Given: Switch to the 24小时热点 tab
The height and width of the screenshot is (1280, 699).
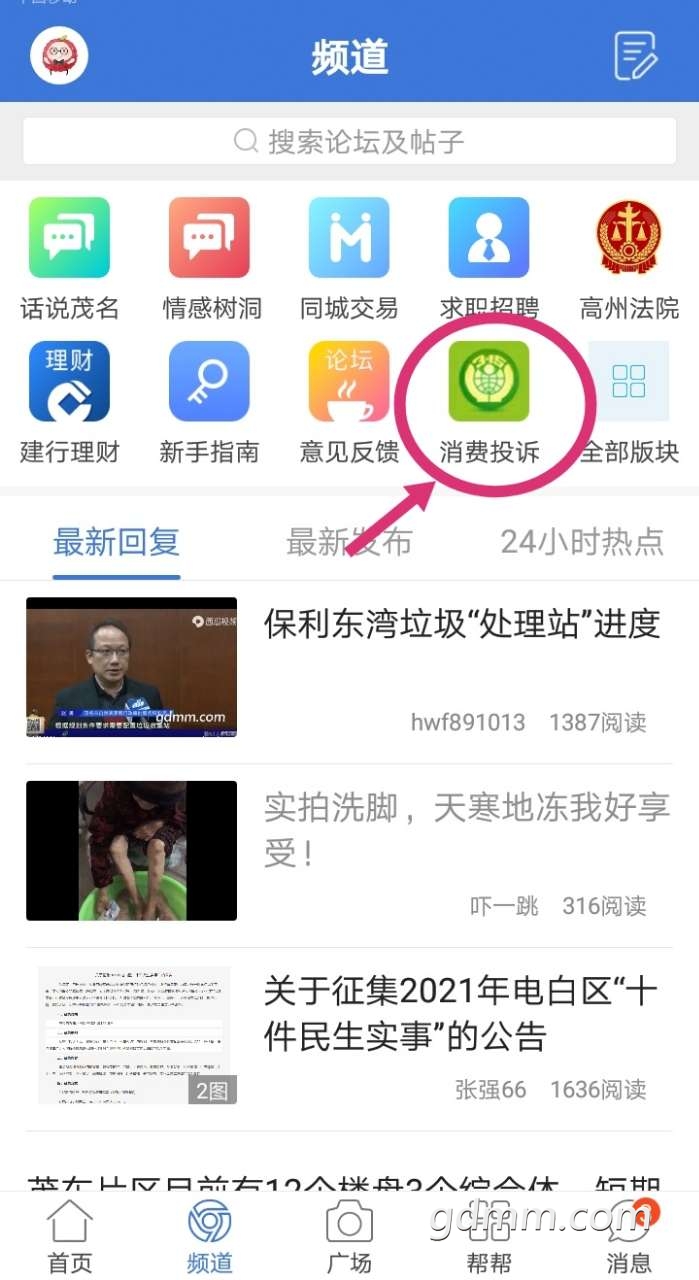Looking at the screenshot, I should click(582, 542).
